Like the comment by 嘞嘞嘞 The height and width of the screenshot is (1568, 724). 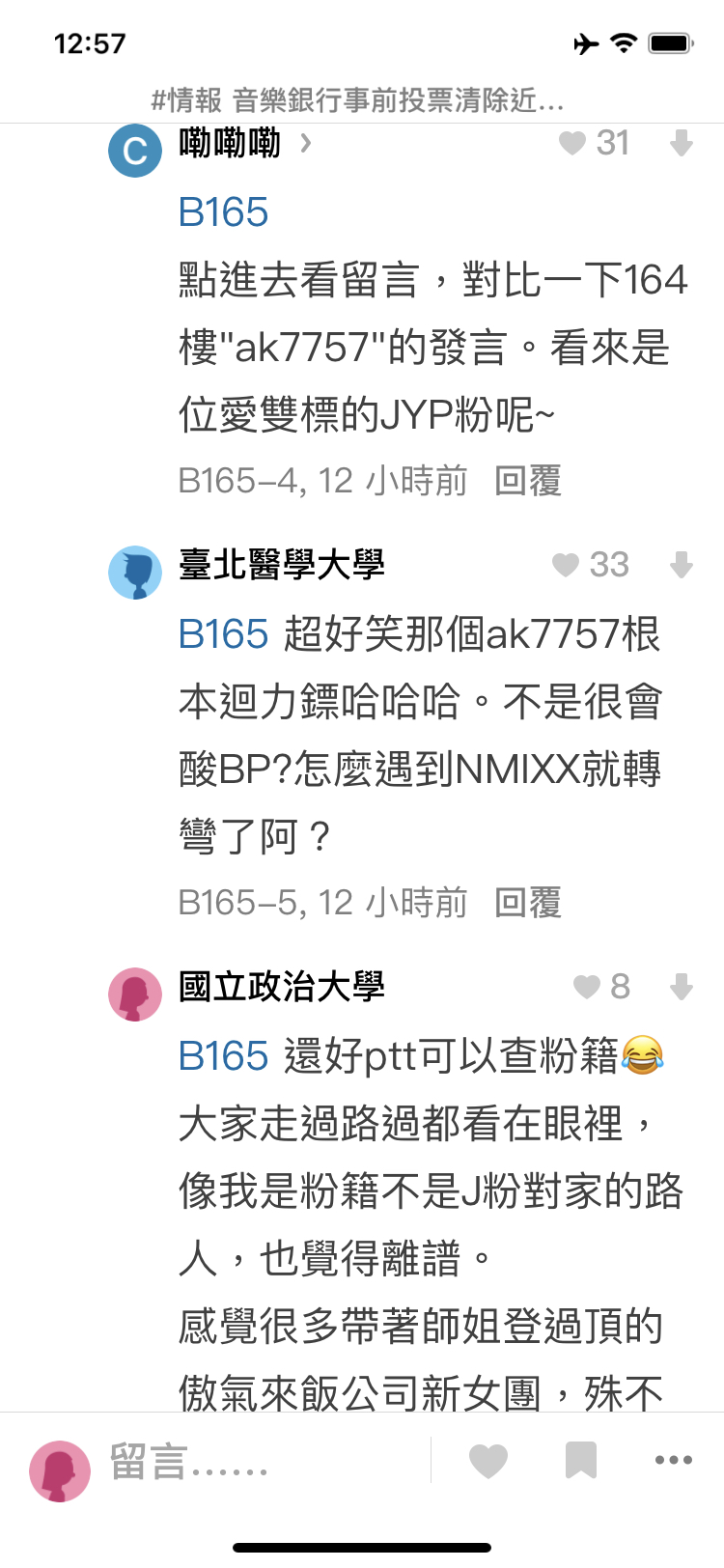tap(572, 144)
